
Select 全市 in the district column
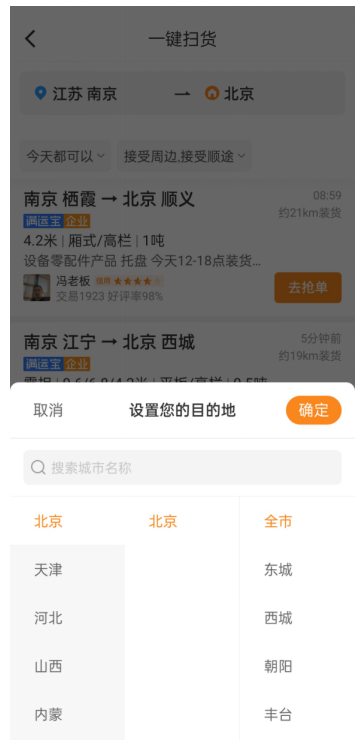pos(278,521)
